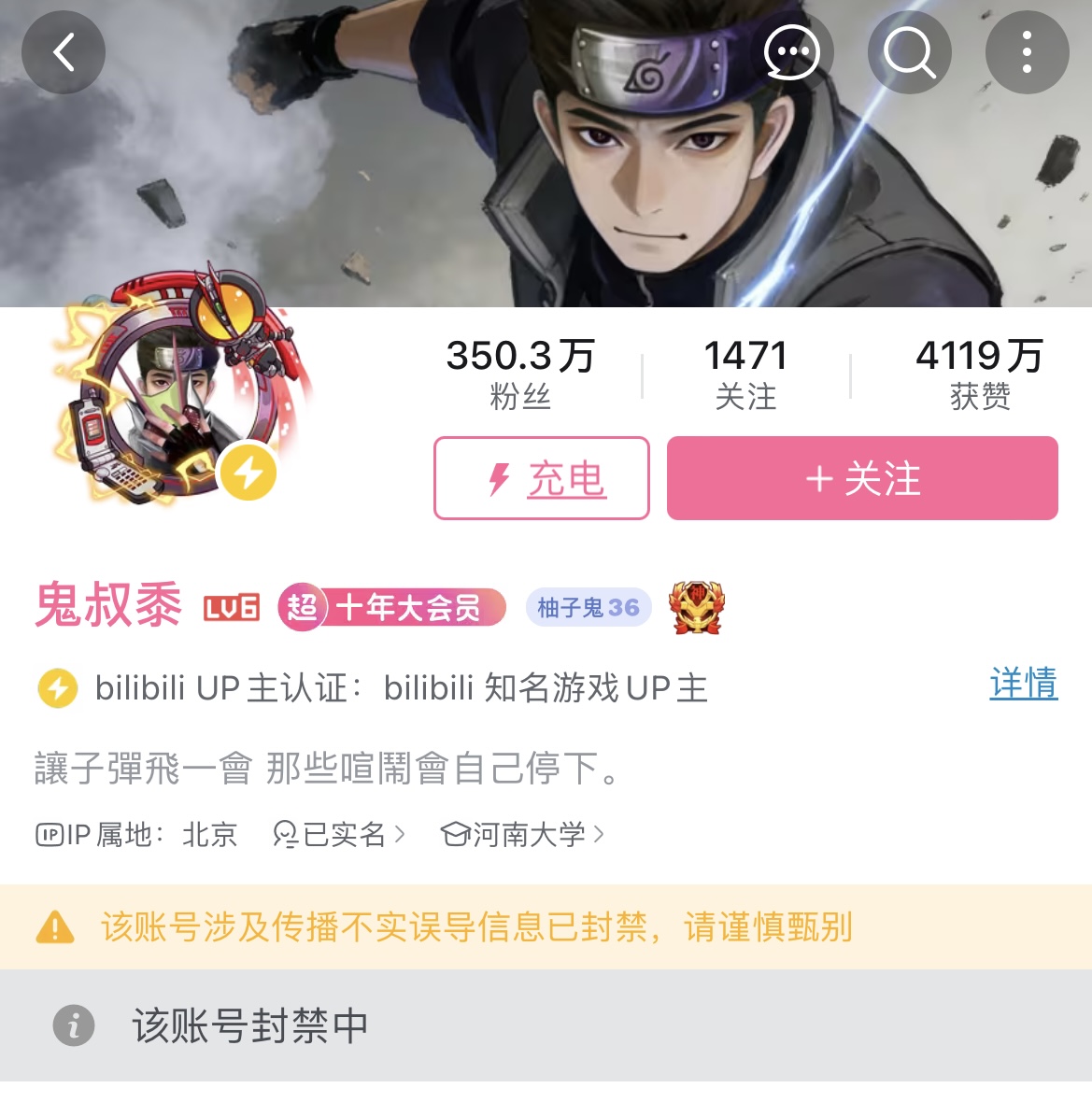Viewport: 1092px width, 1102px height.
Task: Tap the 充电 charge button
Action: [x=542, y=478]
